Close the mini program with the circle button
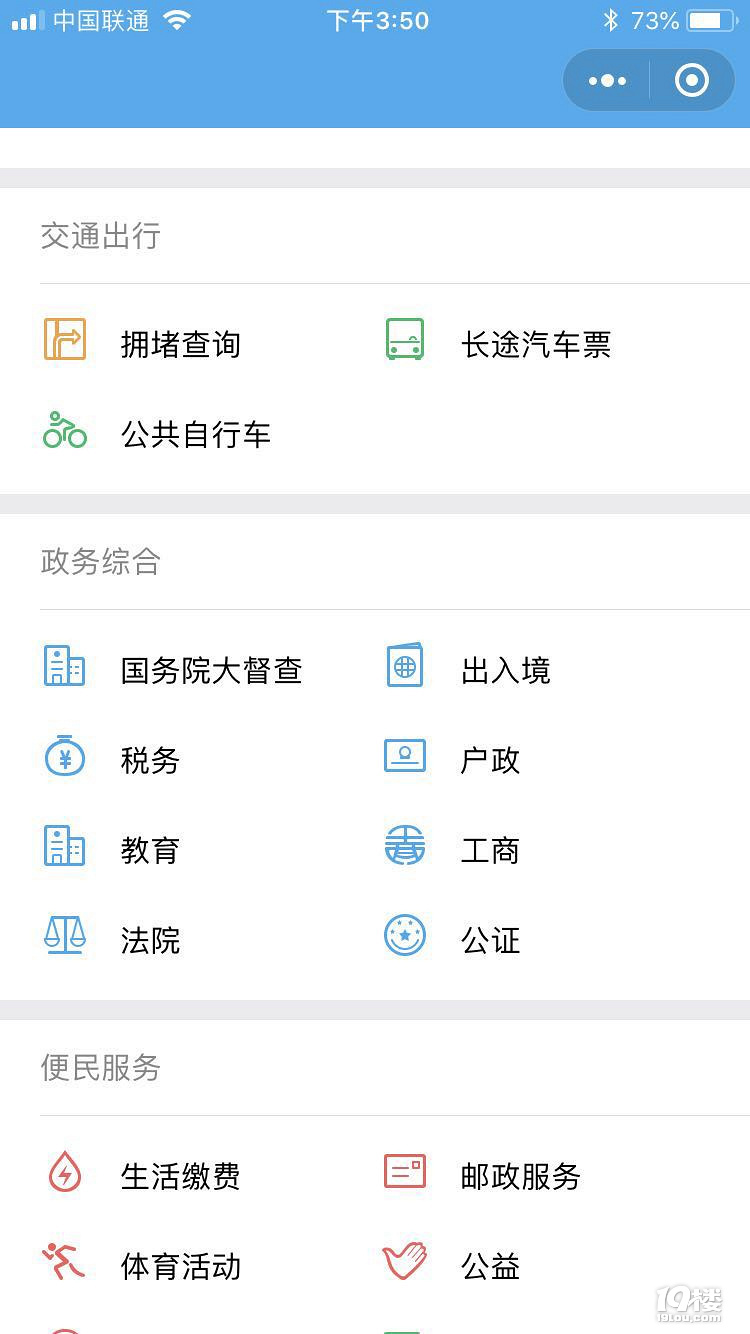This screenshot has width=750, height=1334. [x=692, y=80]
